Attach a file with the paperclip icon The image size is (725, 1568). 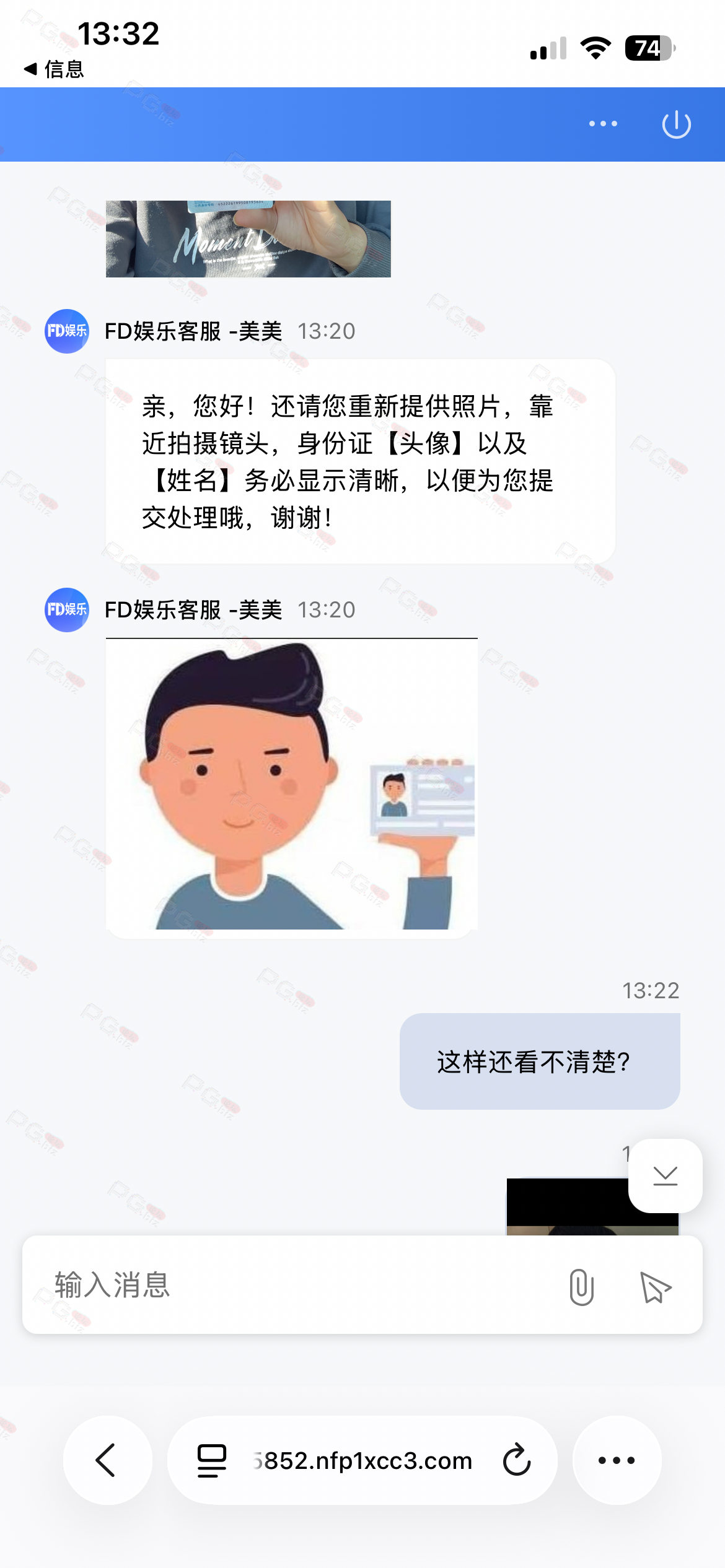[581, 1286]
